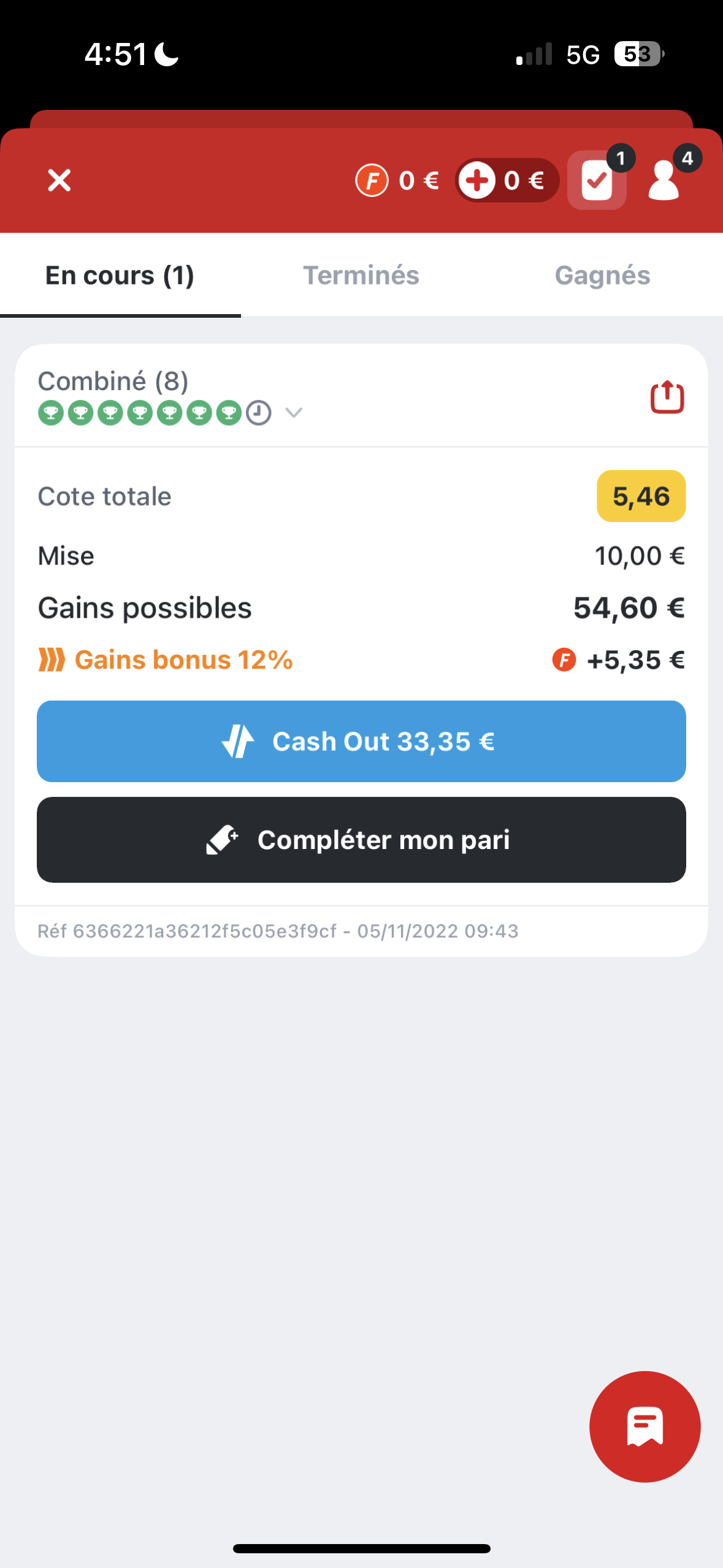Screen dimensions: 723x1568
Task: Open the red chat support bubble
Action: coord(645,1426)
